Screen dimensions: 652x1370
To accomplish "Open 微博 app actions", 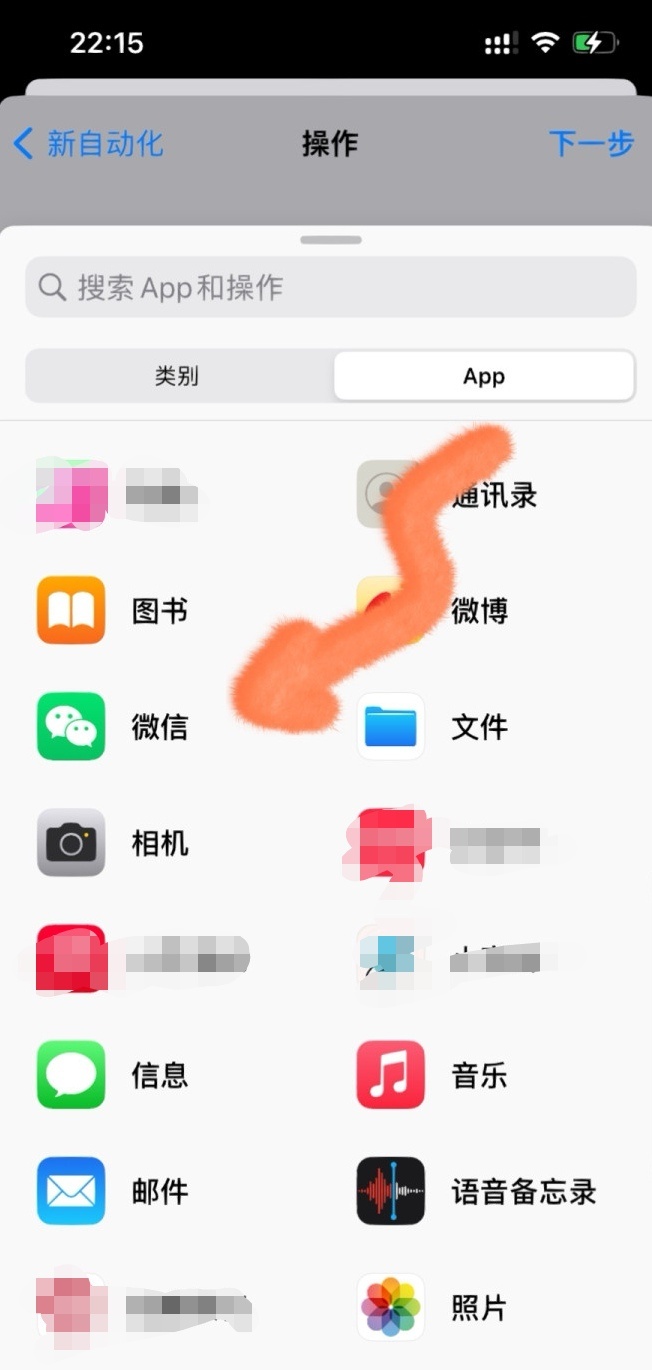I will [478, 611].
